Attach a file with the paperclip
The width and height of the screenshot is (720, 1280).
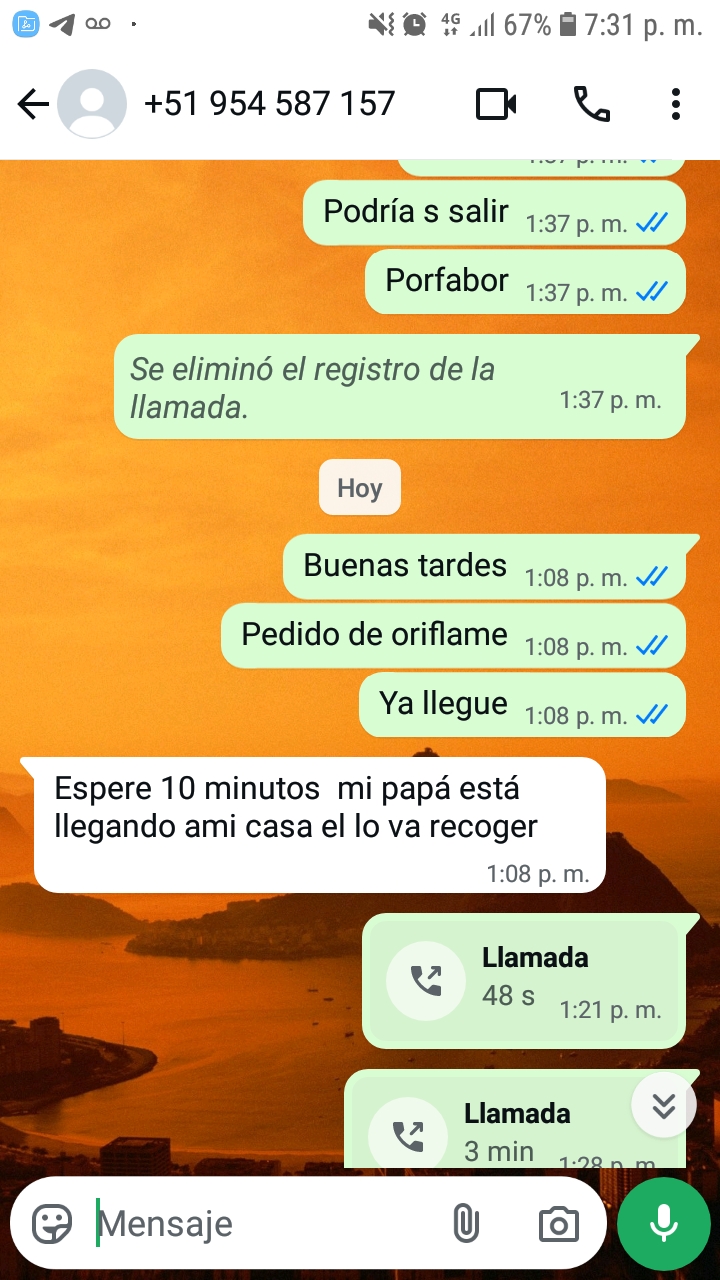pyautogui.click(x=466, y=1224)
